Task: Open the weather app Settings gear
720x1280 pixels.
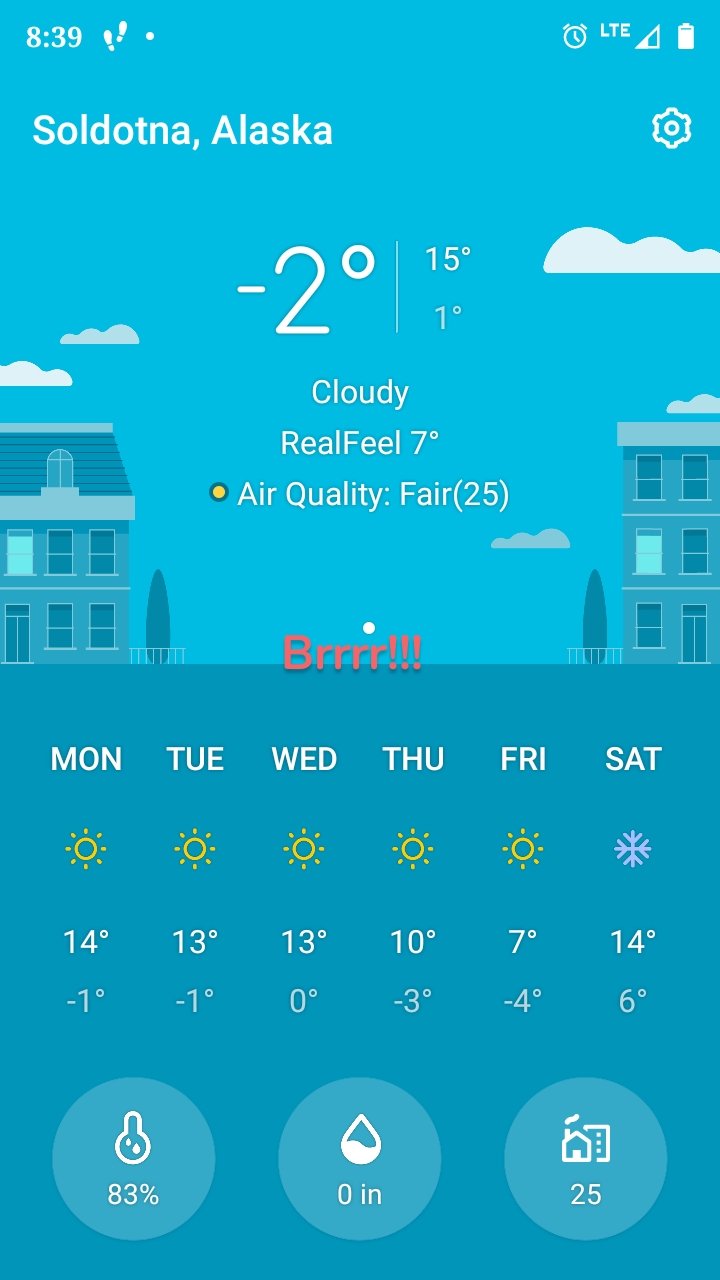Action: 669,128
